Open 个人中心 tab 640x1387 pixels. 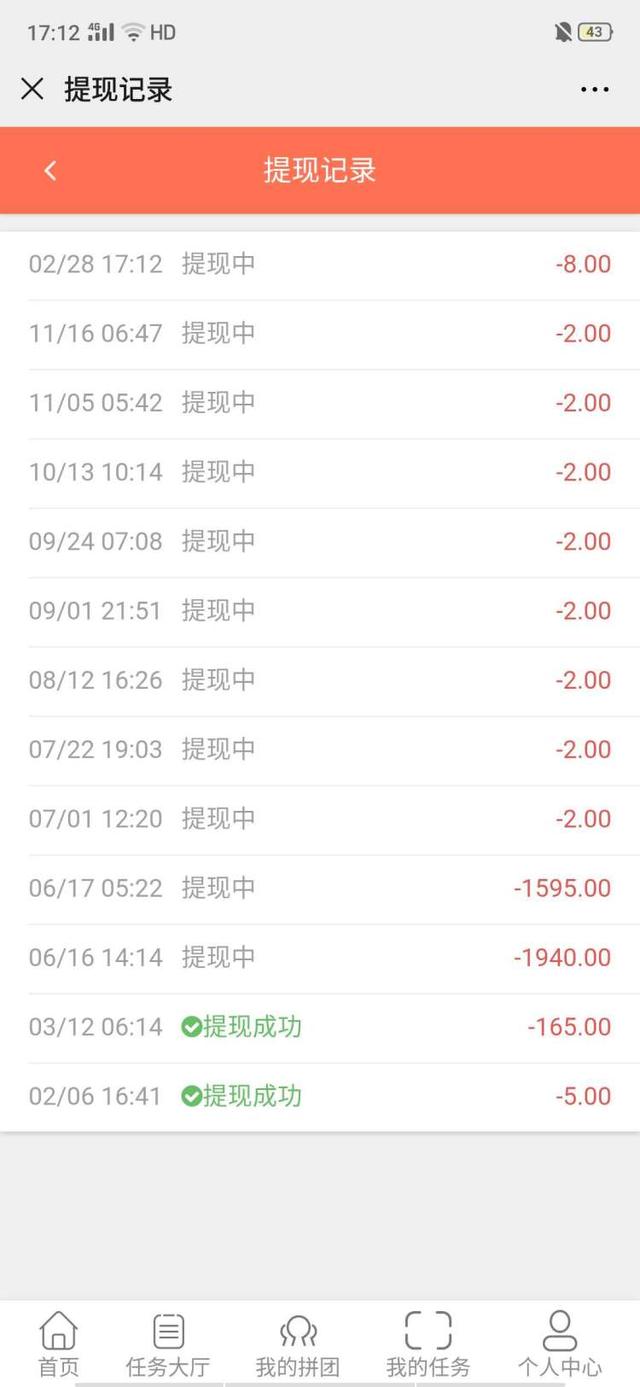[x=559, y=1344]
